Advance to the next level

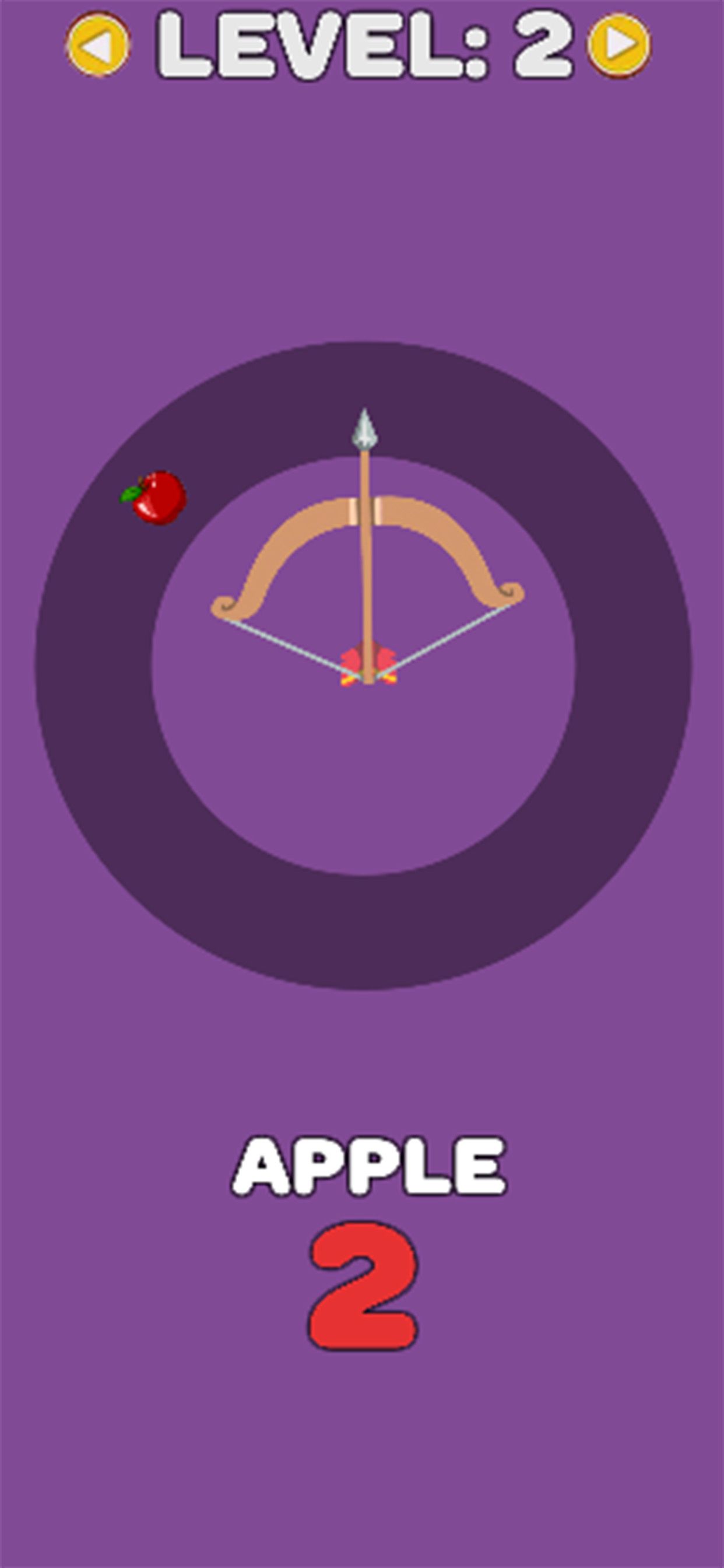(x=618, y=44)
